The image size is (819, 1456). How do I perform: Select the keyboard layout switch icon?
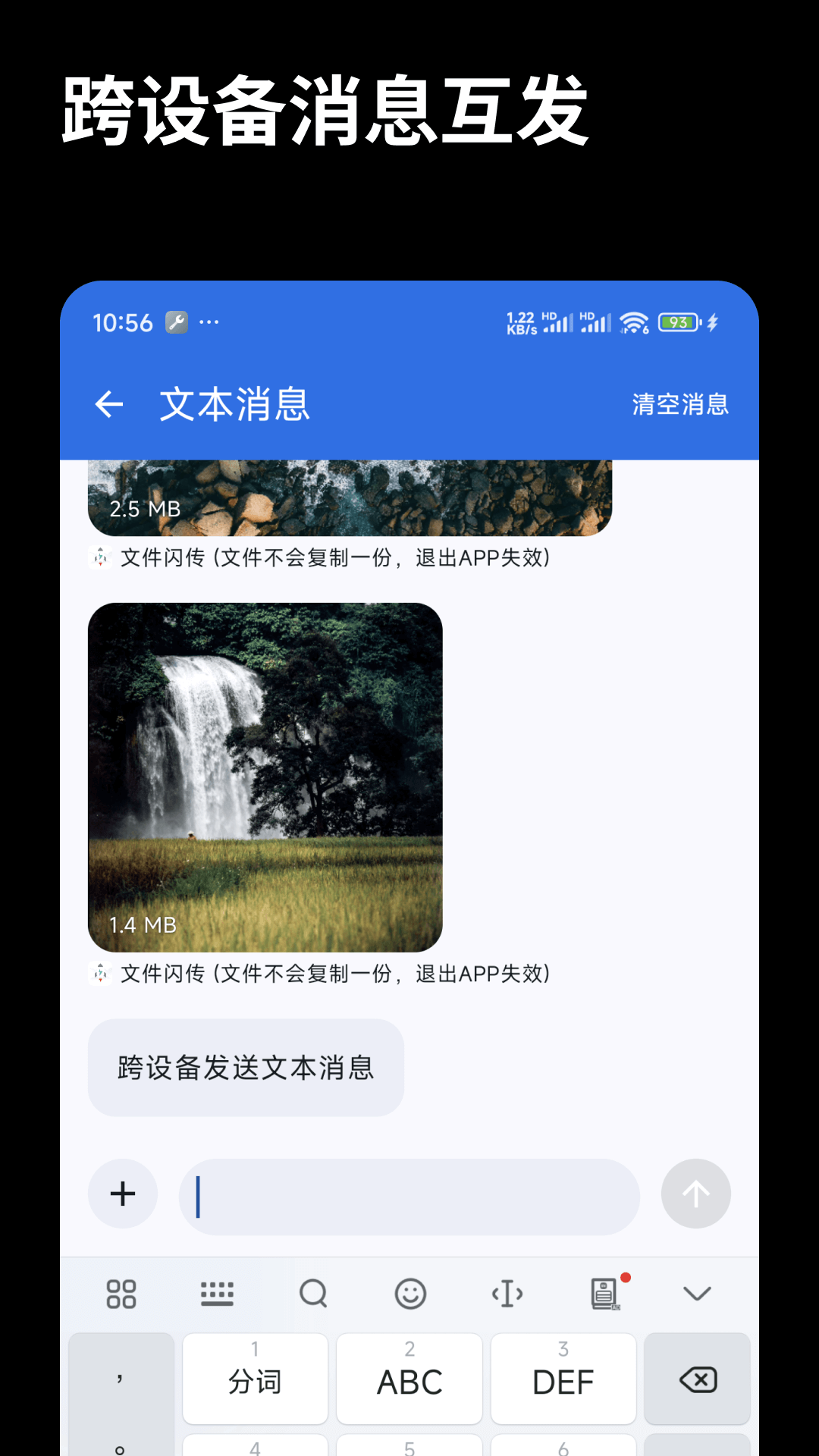tap(218, 1293)
